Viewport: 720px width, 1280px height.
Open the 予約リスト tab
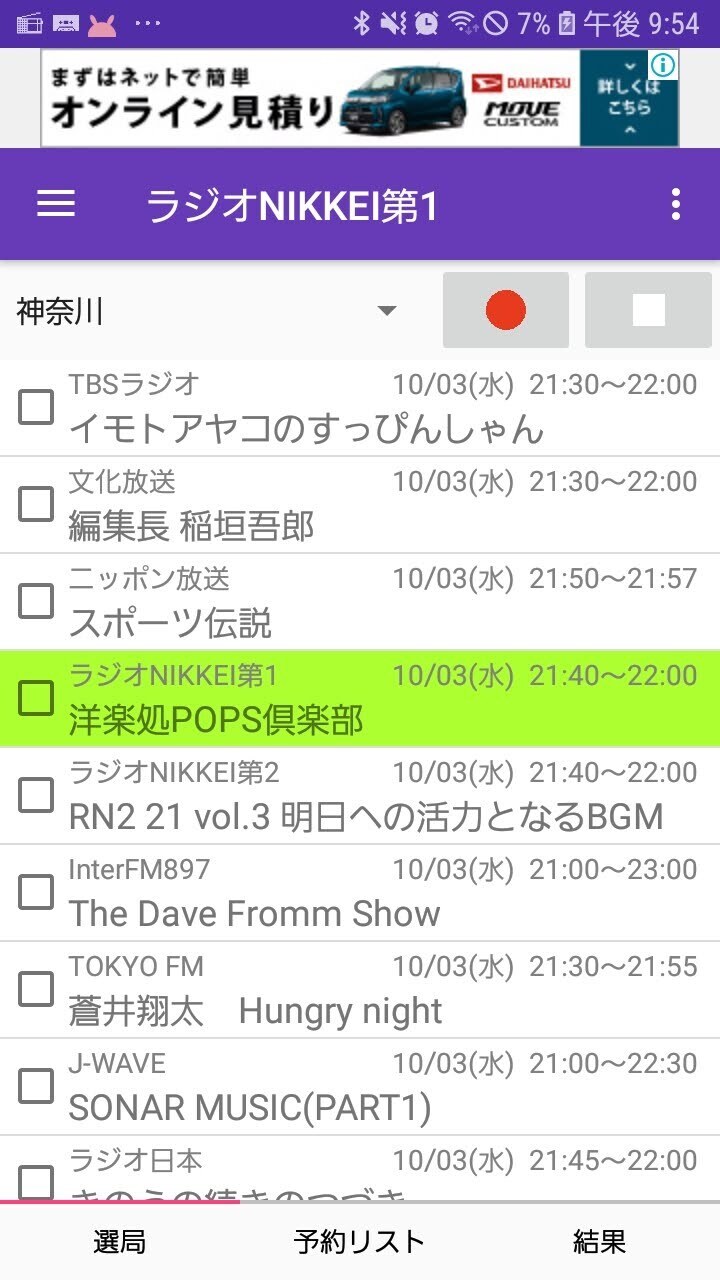tap(360, 1242)
